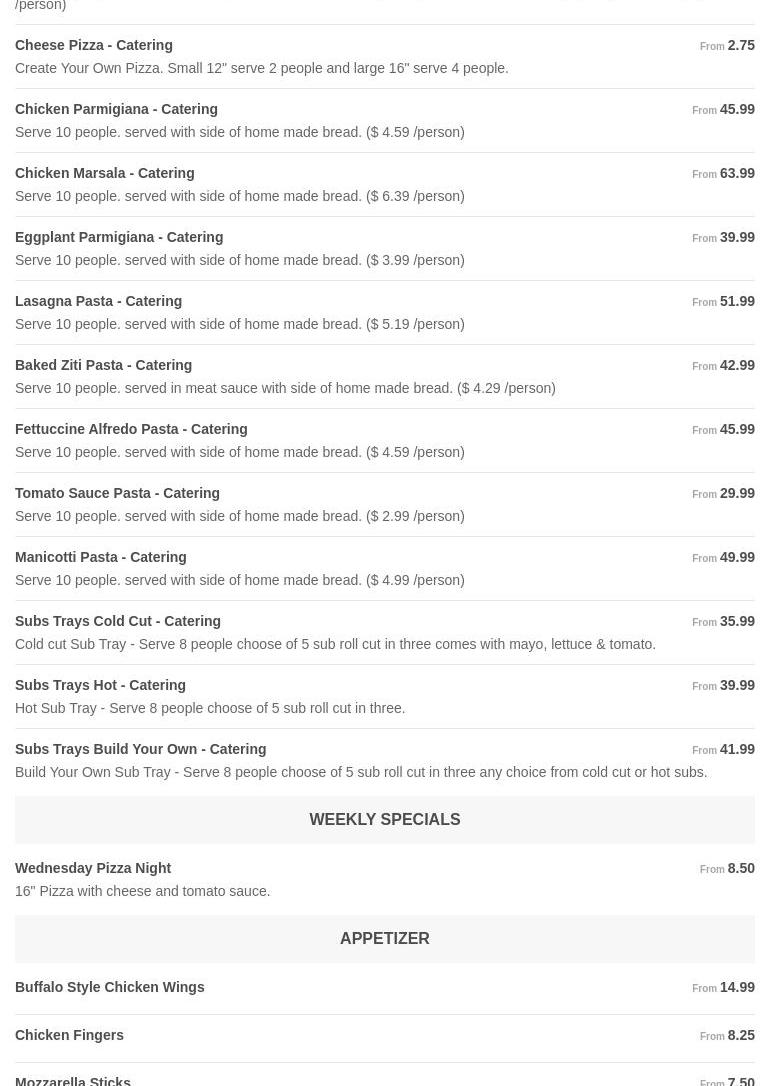
Task: Select Wednesday Pizza Night special
Action: 385,880
